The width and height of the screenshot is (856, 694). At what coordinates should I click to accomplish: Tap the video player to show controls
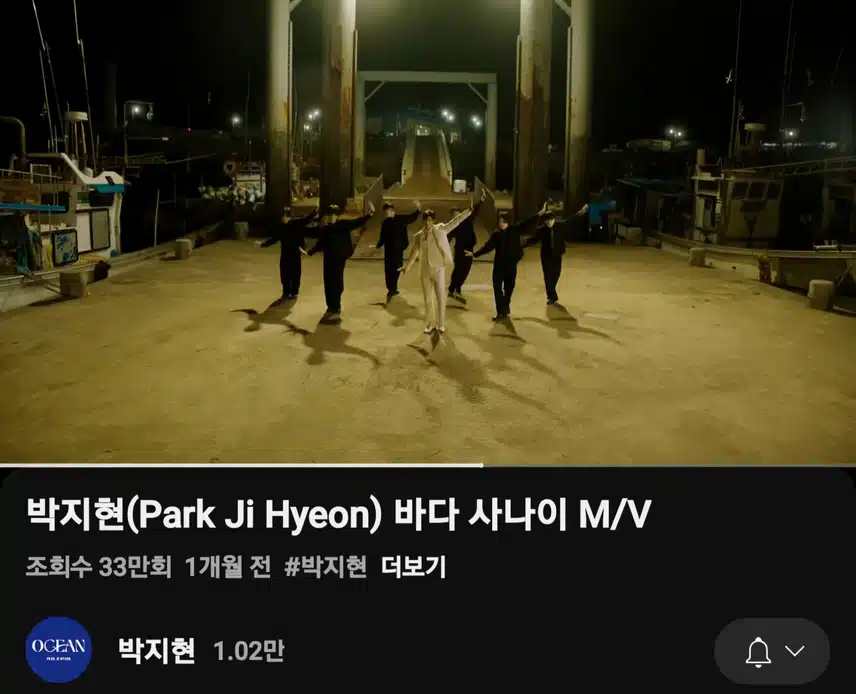pyautogui.click(x=428, y=232)
